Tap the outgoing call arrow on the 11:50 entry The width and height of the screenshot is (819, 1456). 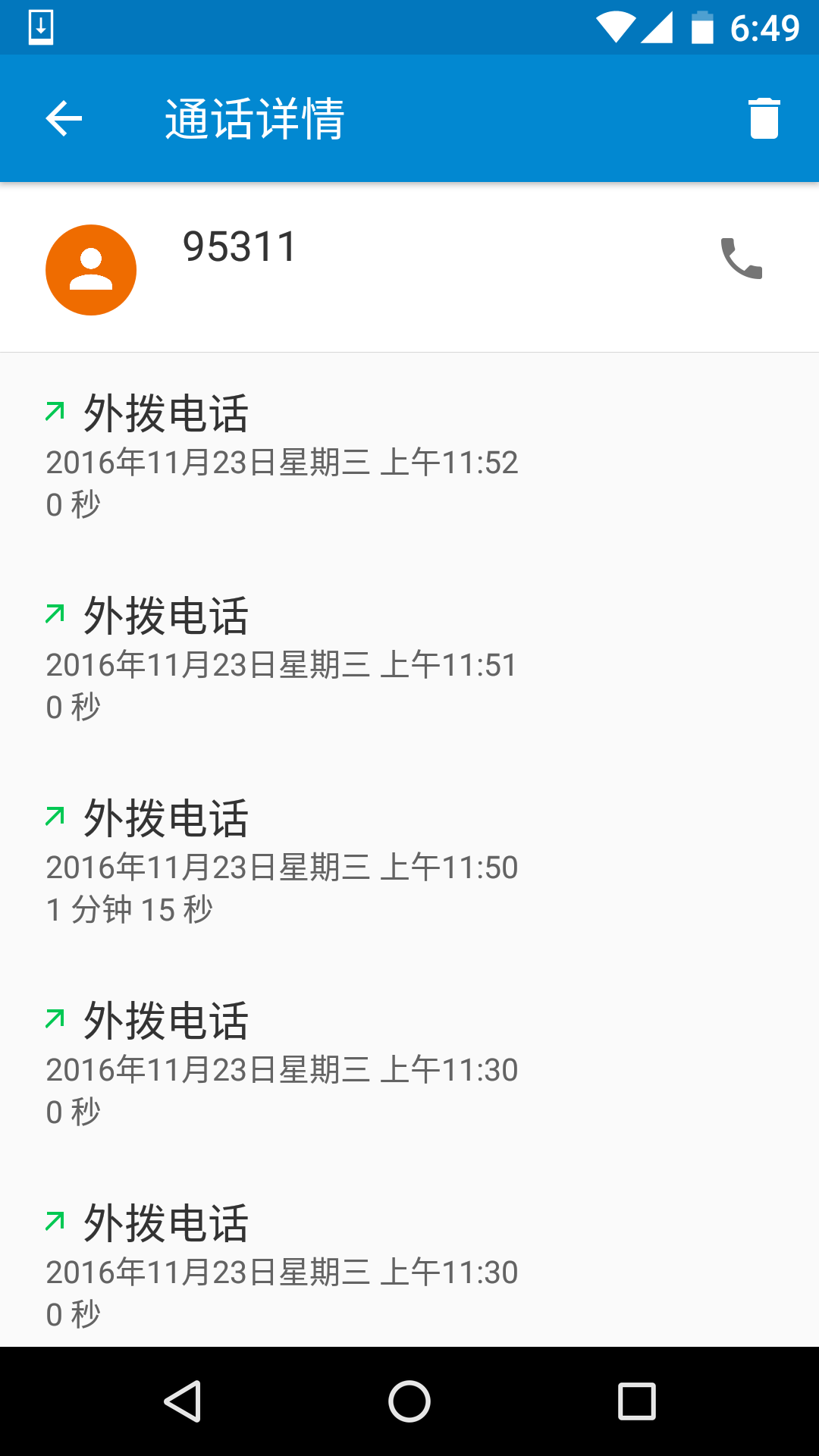(x=54, y=815)
